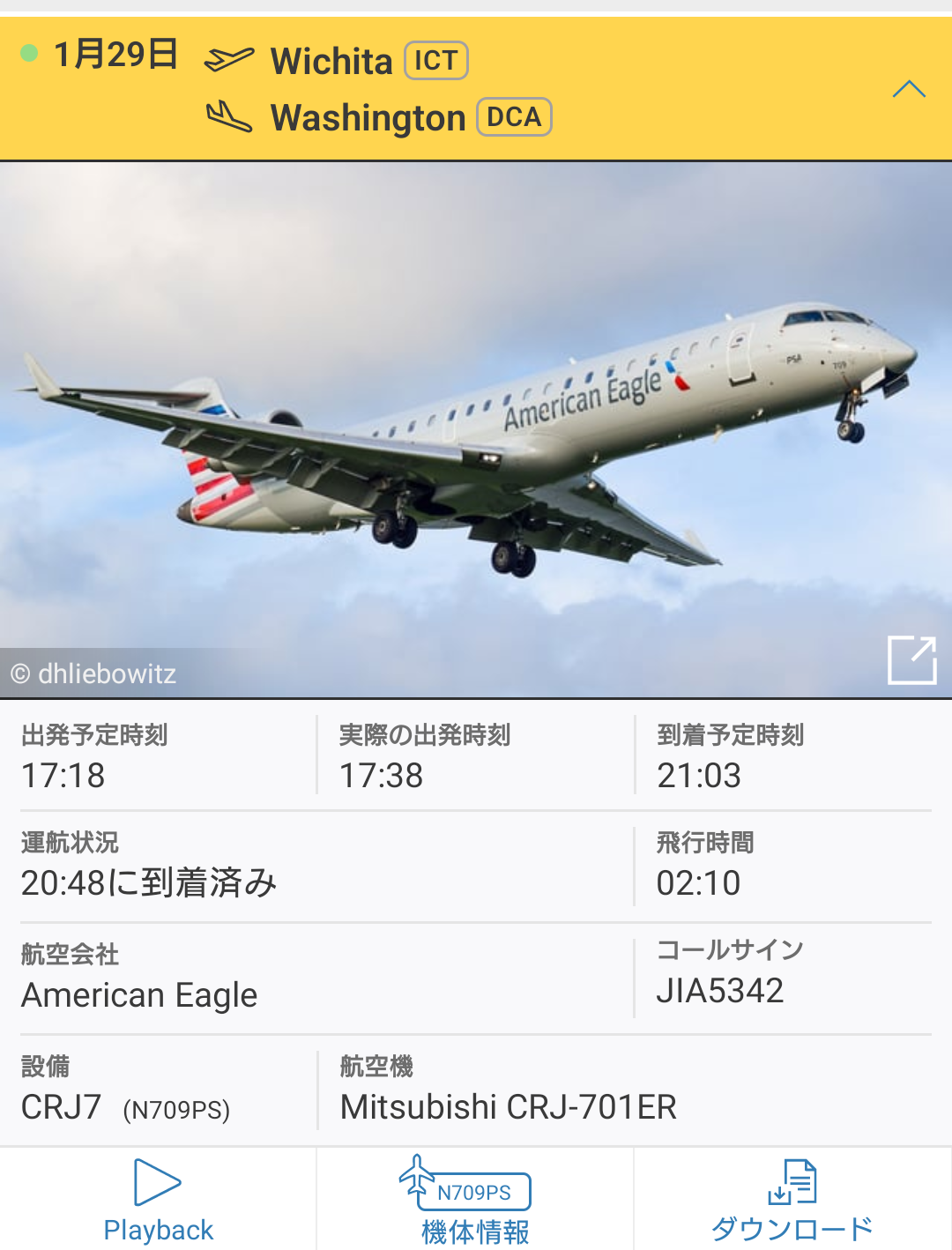Open N709PS aircraft information (機体情報)
Viewport: 952px width, 1250px height.
[475, 1200]
